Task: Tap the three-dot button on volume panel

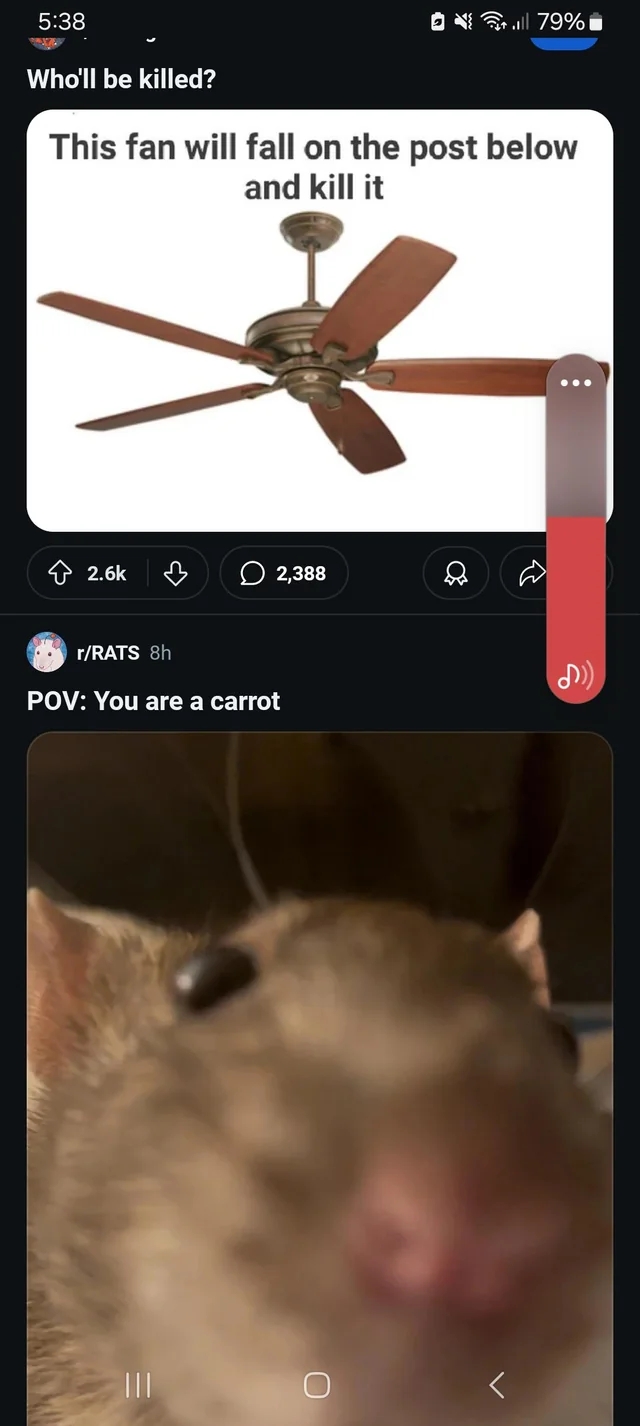Action: 577,383
